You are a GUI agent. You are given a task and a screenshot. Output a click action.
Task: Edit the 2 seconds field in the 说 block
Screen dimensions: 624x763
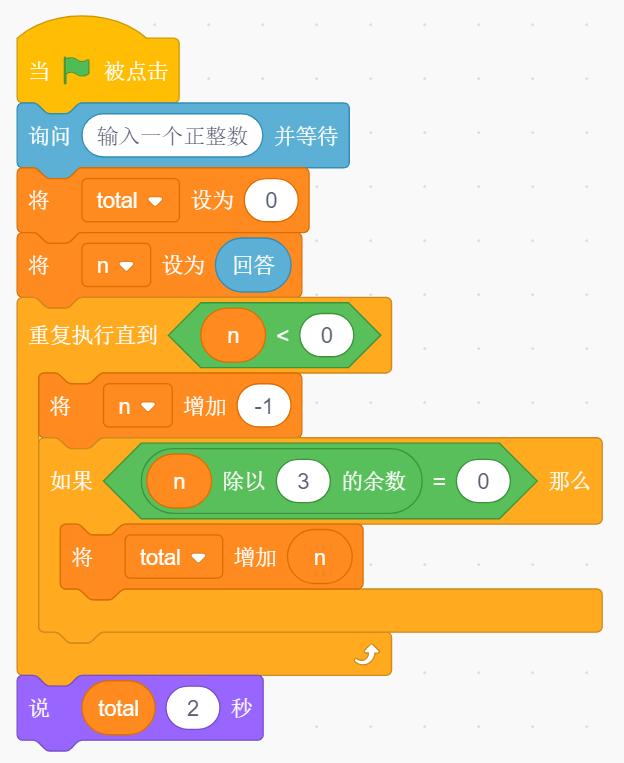coord(193,708)
